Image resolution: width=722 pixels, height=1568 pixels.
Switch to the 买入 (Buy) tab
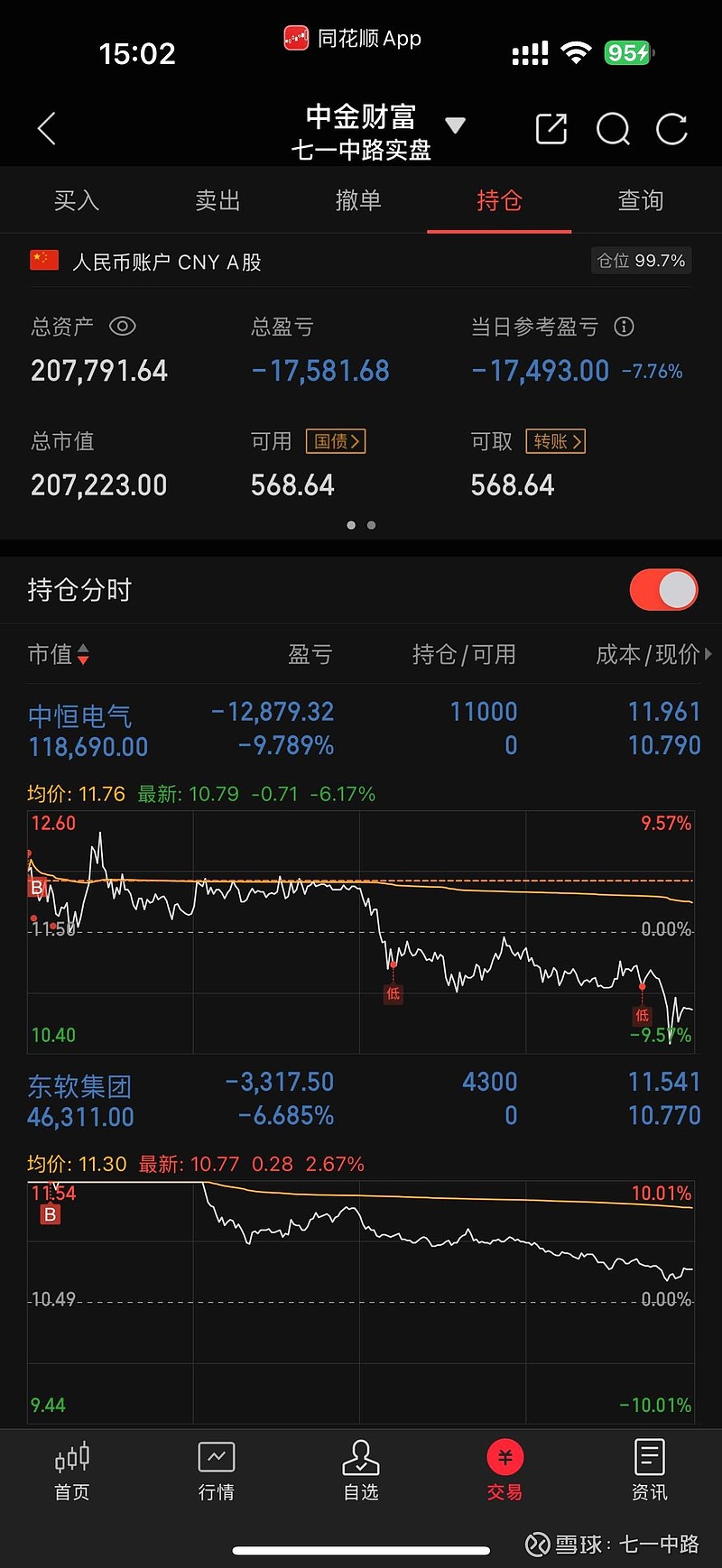(77, 200)
